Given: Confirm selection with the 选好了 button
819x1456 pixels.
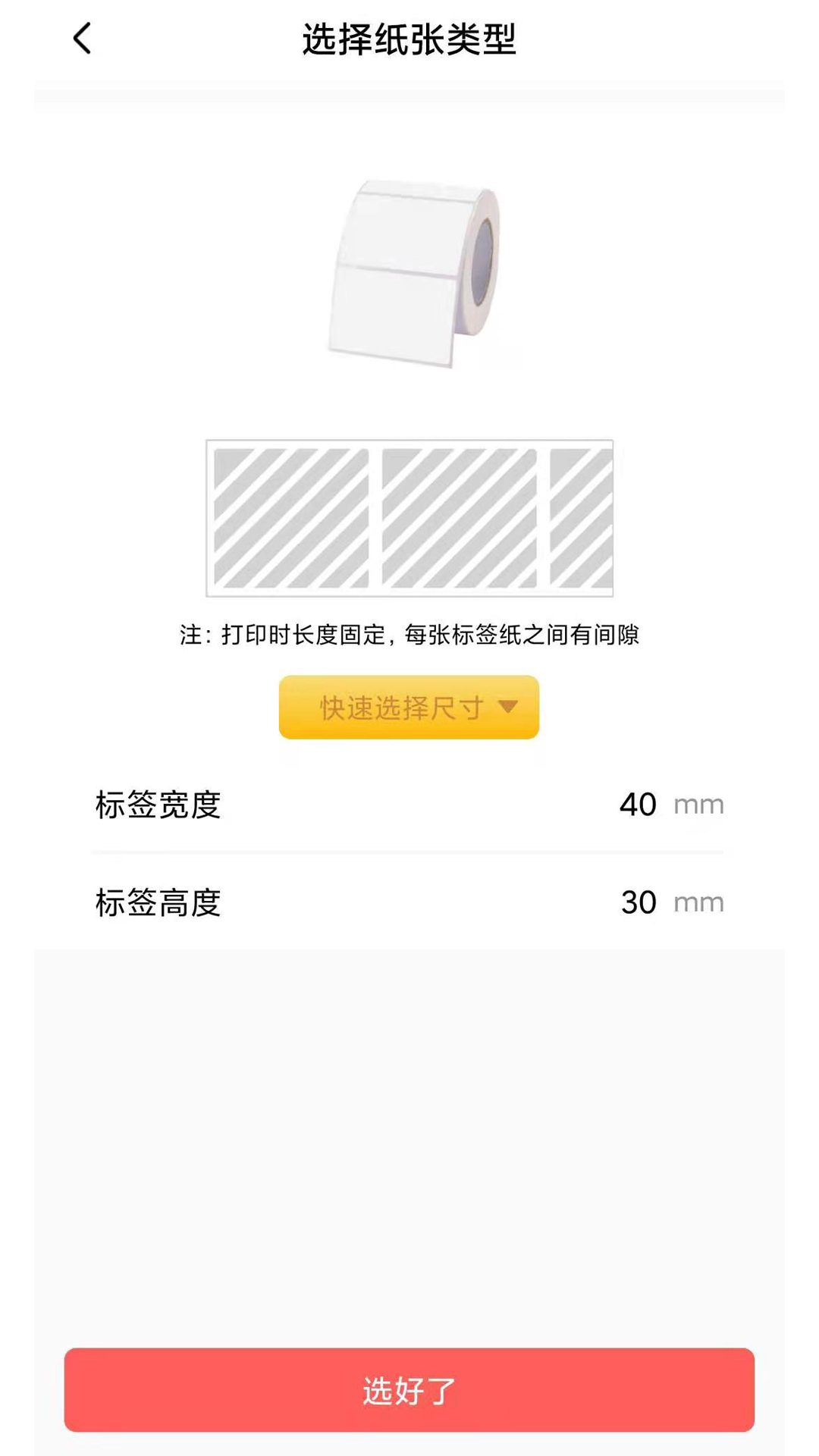Looking at the screenshot, I should click(x=409, y=1389).
